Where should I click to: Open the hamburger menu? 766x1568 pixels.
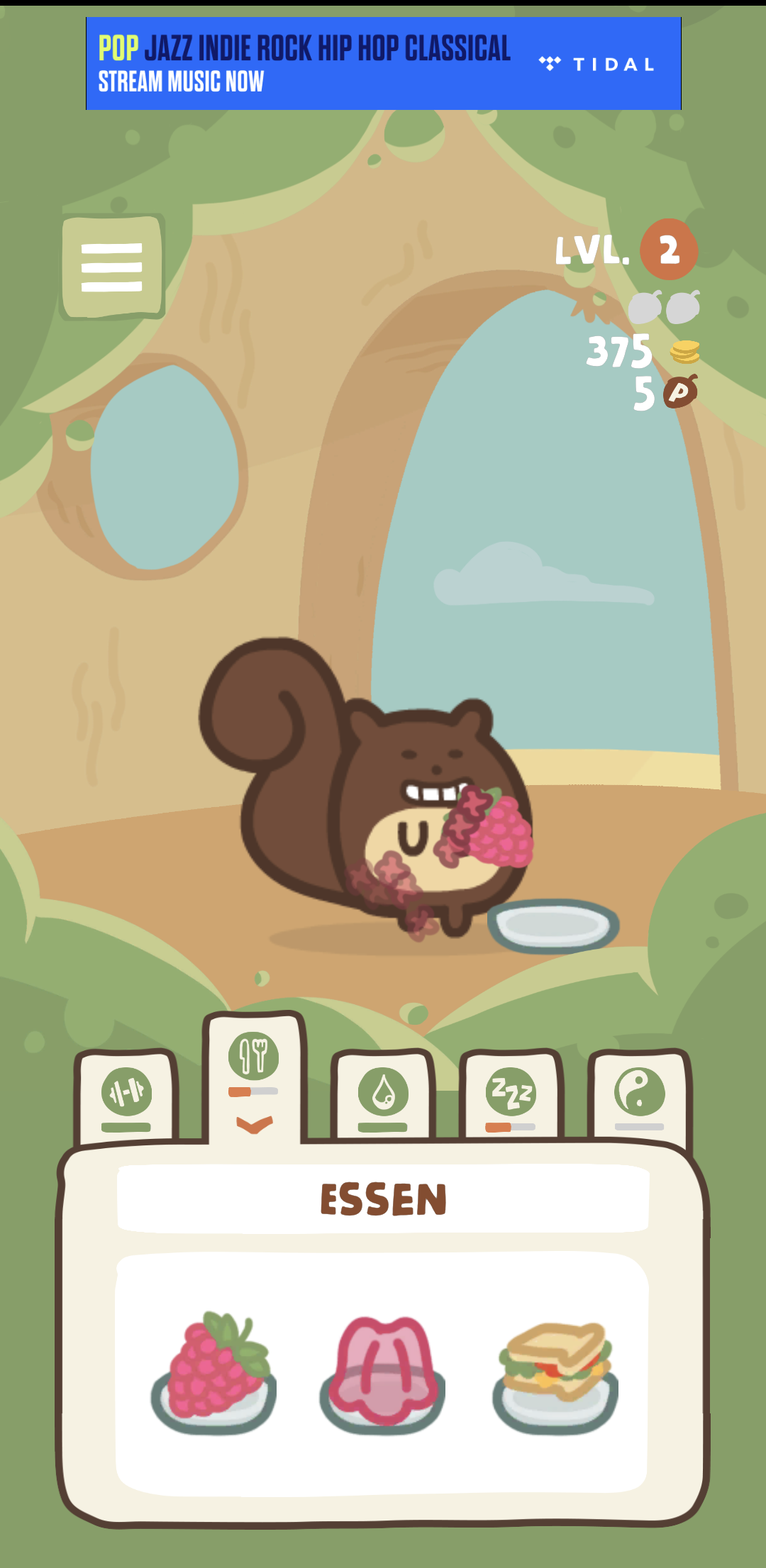(x=112, y=267)
